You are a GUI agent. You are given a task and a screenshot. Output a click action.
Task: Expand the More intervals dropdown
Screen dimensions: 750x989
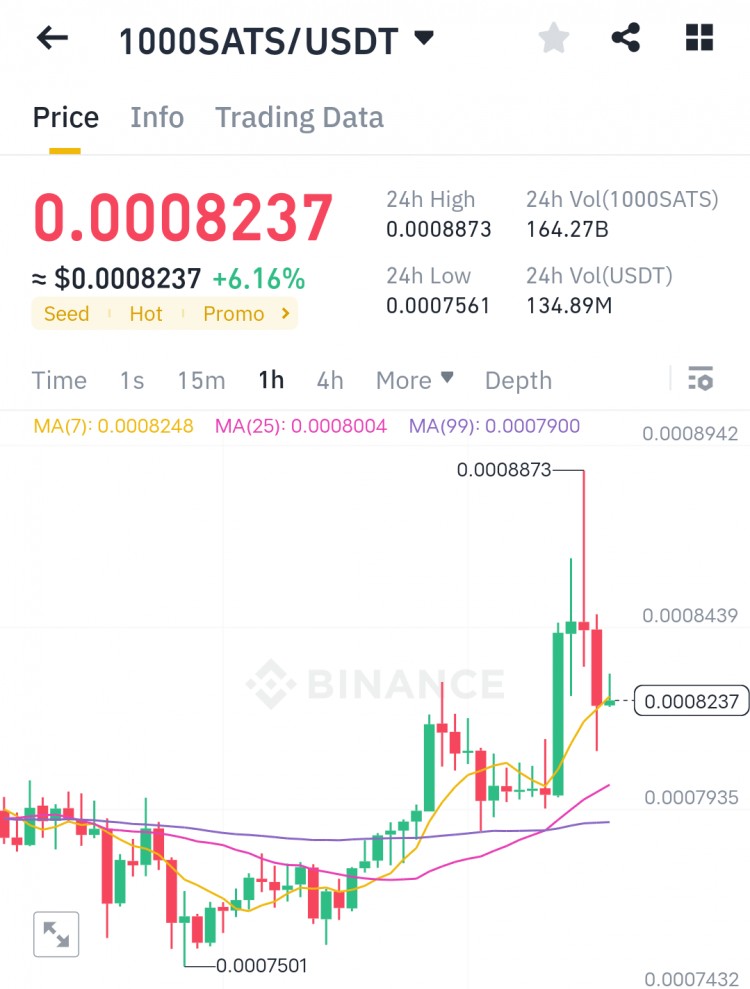414,381
